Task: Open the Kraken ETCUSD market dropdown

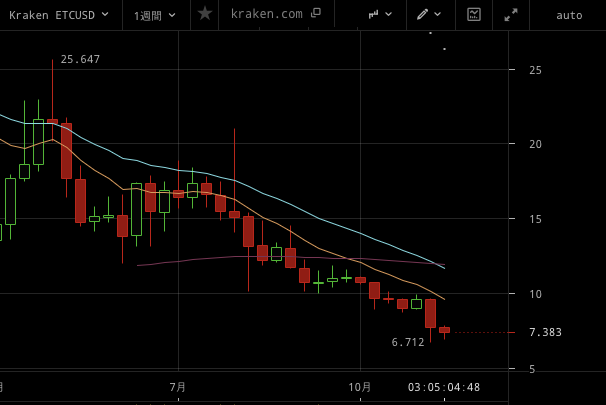Action: pyautogui.click(x=58, y=15)
